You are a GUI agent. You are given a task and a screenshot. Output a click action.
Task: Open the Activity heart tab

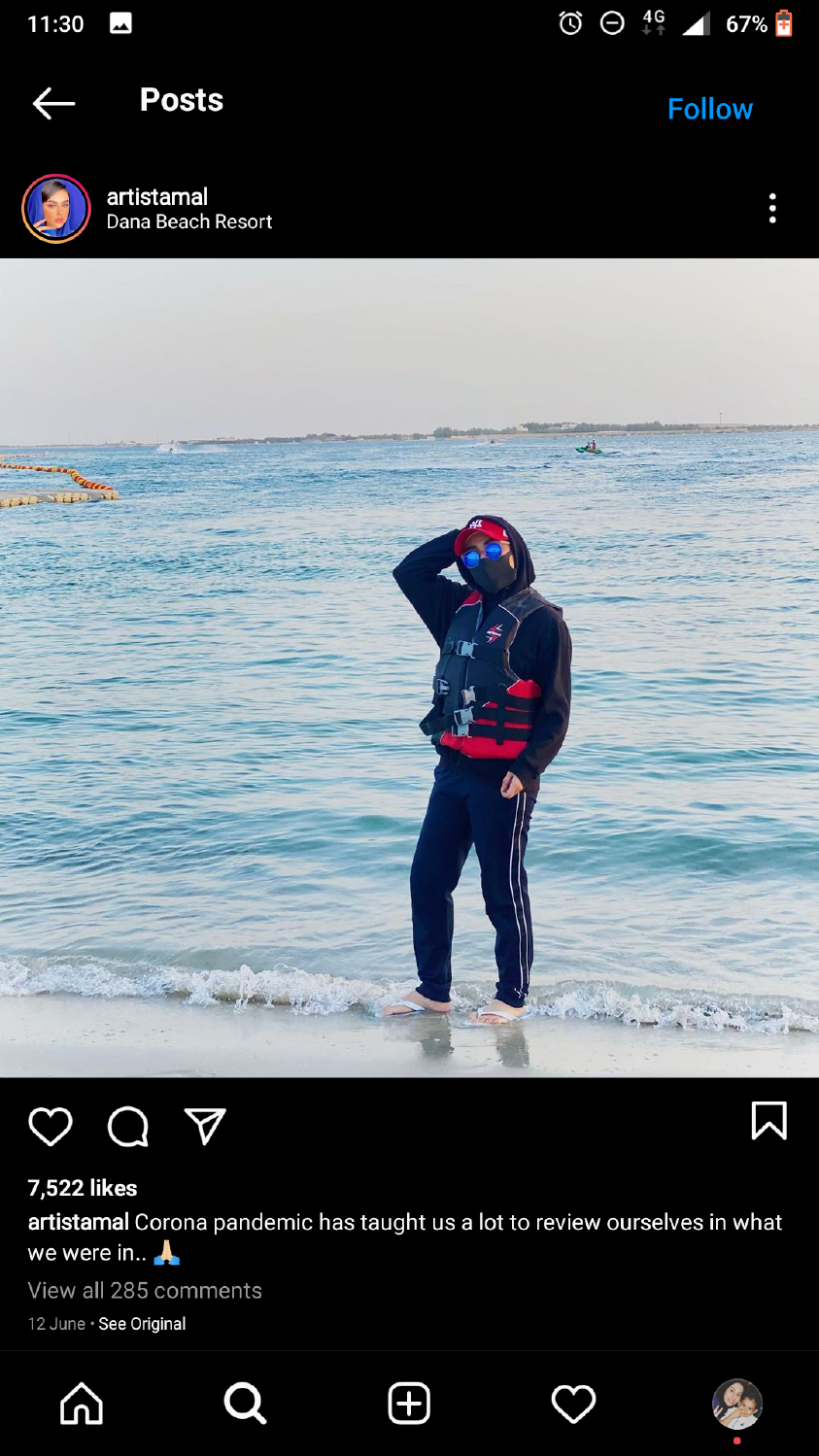(573, 1404)
